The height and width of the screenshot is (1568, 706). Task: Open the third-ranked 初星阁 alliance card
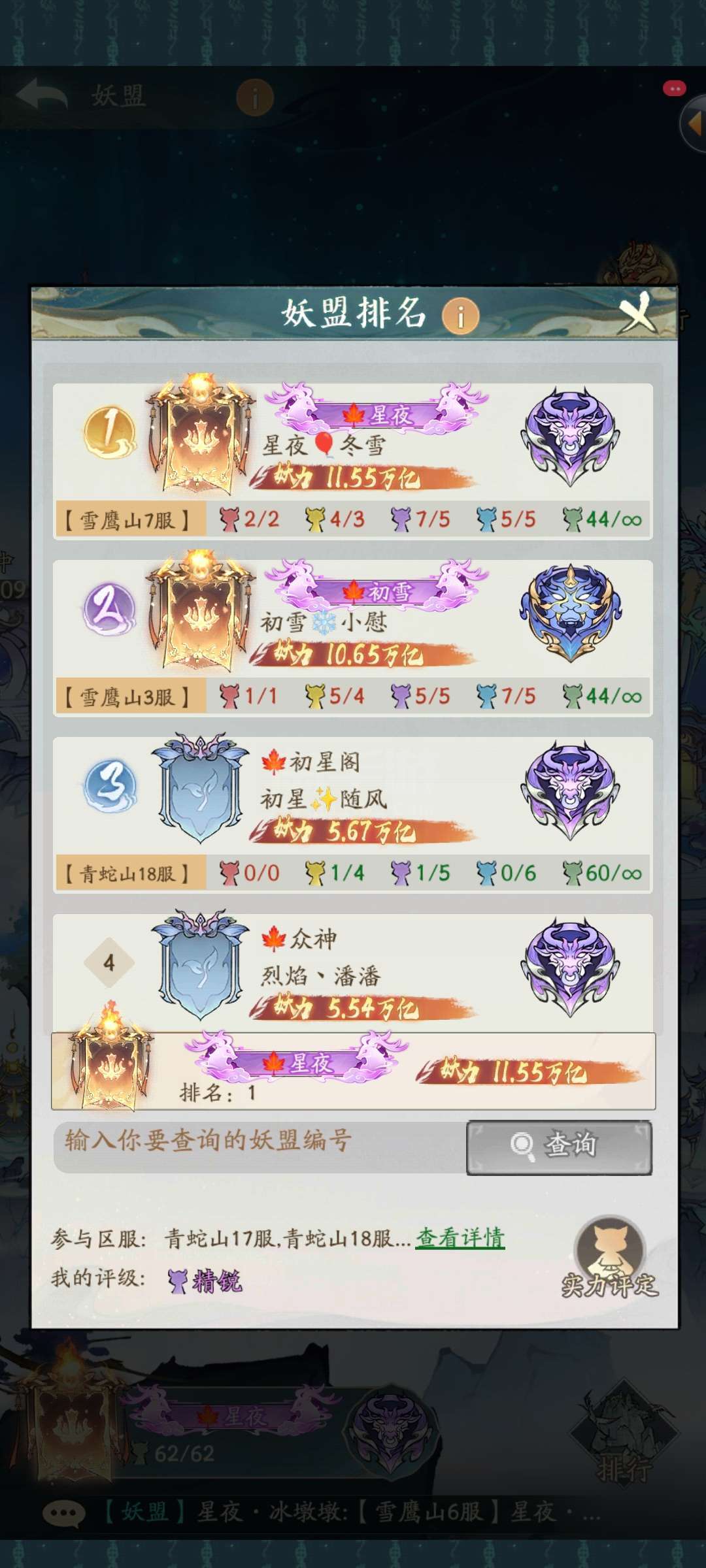tap(353, 815)
